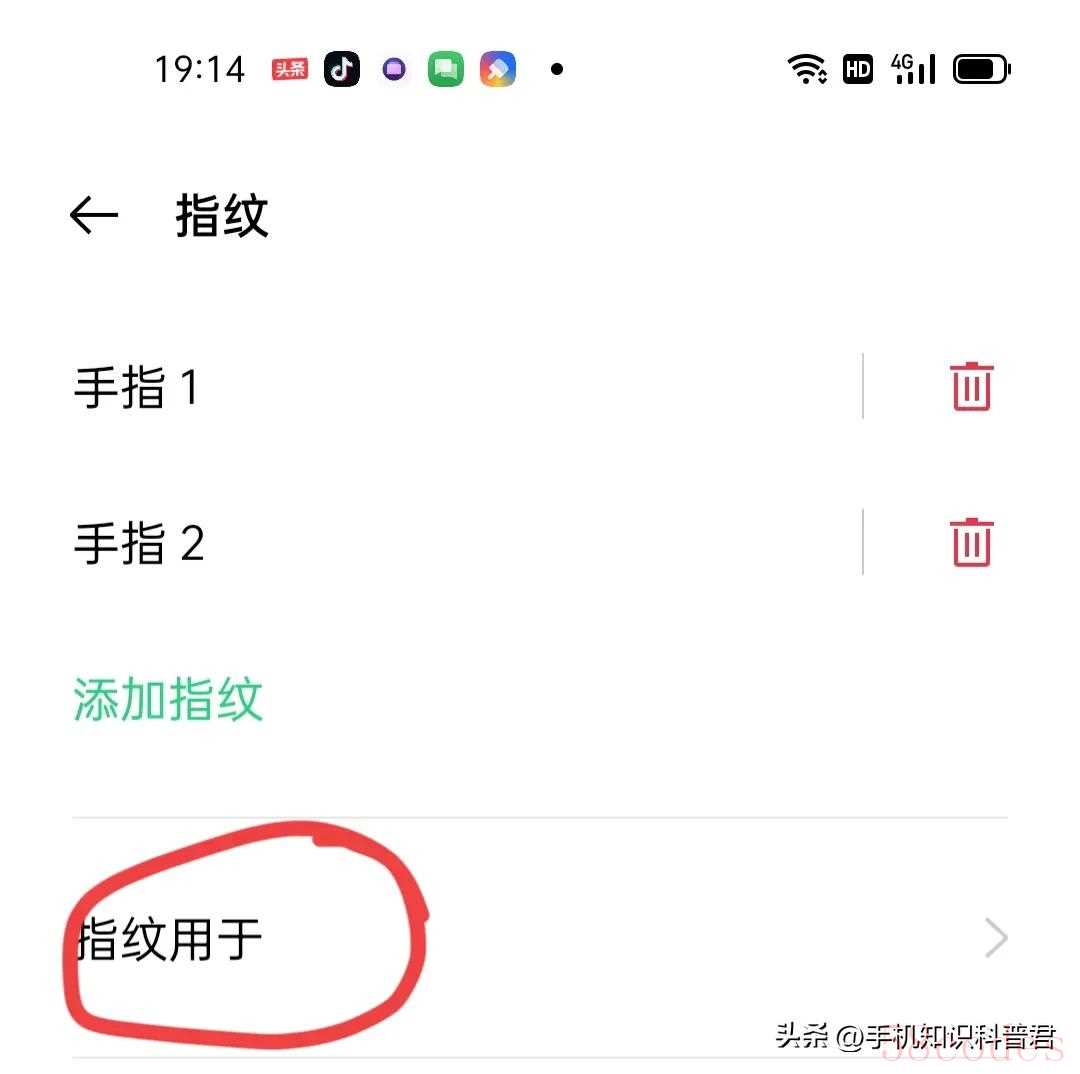Delete fingerprint 手指 1
Image resolution: width=1080 pixels, height=1074 pixels.
(971, 387)
